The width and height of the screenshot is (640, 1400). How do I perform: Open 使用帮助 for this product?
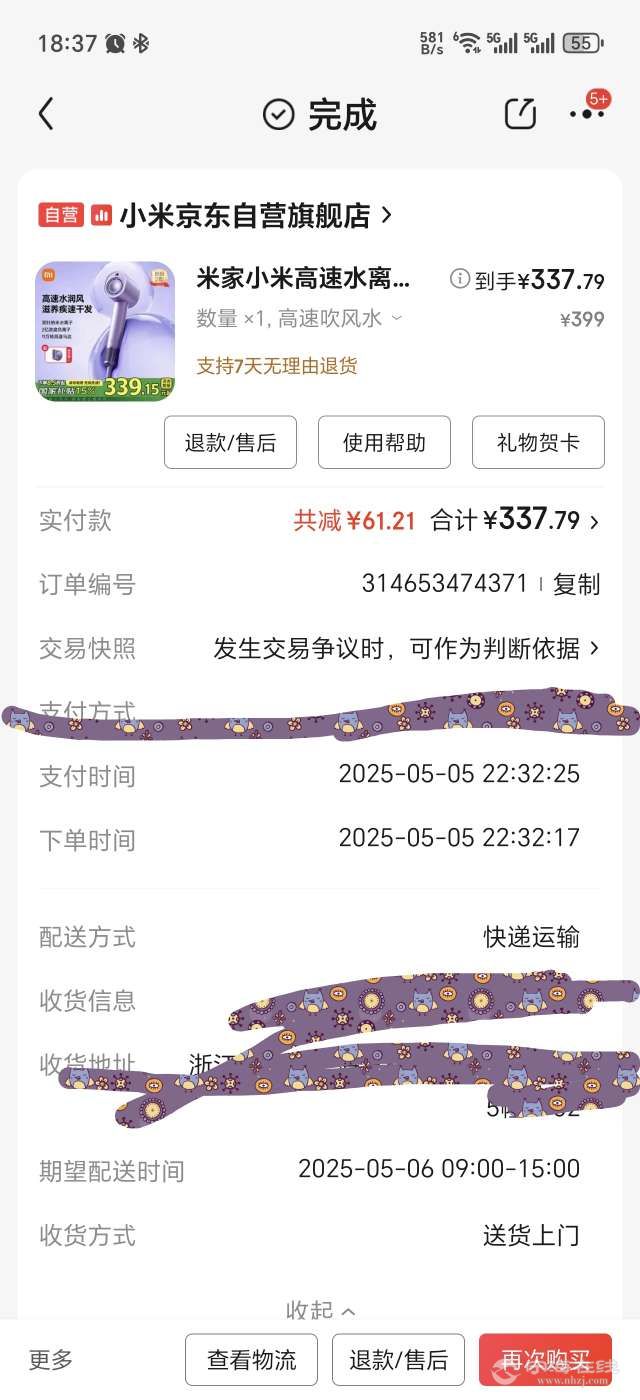tap(384, 442)
